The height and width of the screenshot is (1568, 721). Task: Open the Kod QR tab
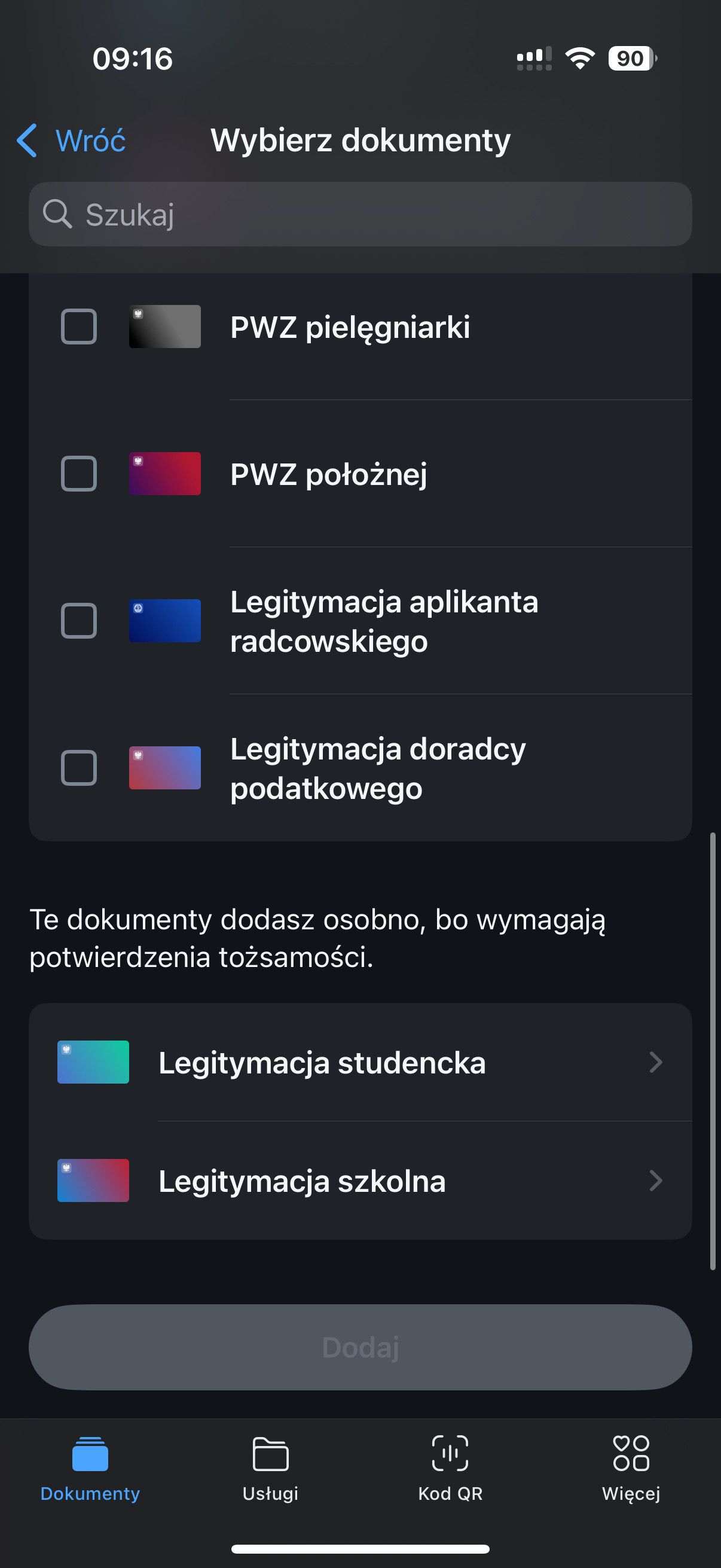[450, 1469]
